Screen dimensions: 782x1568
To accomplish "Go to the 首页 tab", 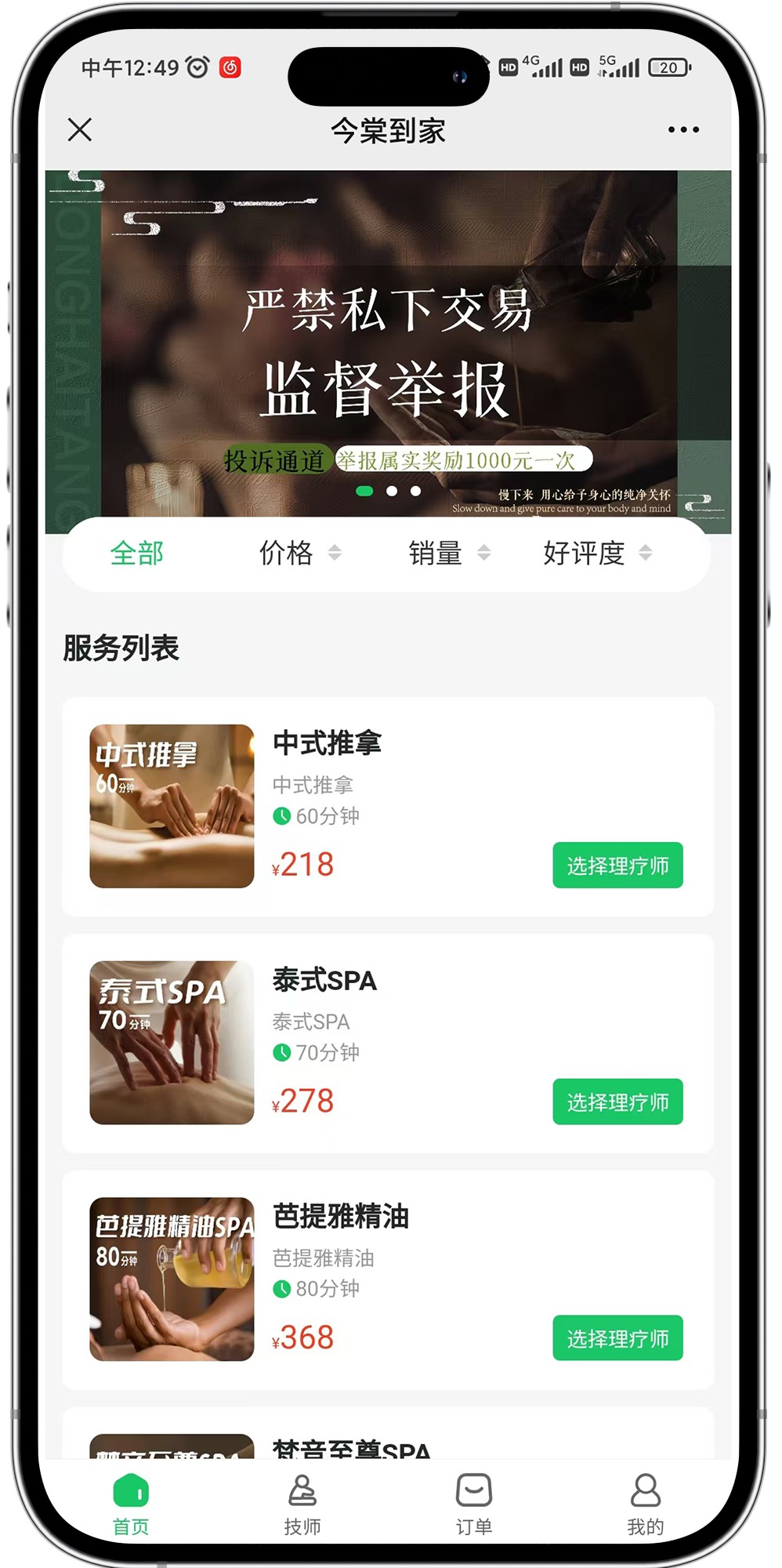I will tap(131, 1504).
